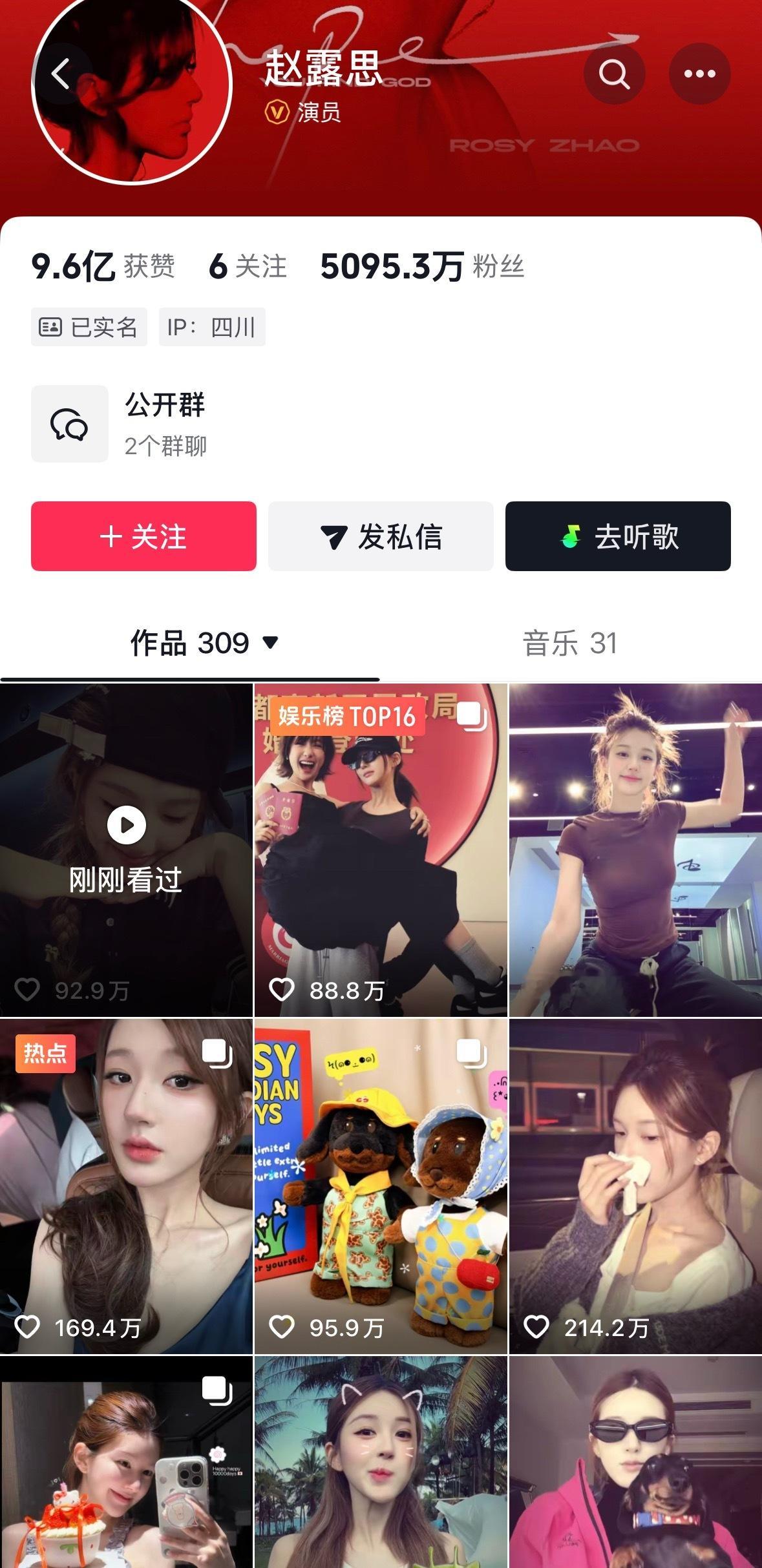Image resolution: width=762 pixels, height=1568 pixels.
Task: Tap the IP：四川 location badge
Action: 211,328
